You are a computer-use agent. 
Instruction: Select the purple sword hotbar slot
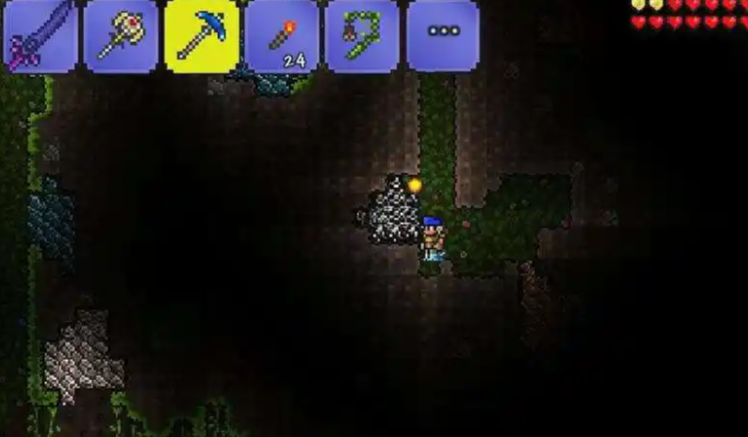pos(40,35)
